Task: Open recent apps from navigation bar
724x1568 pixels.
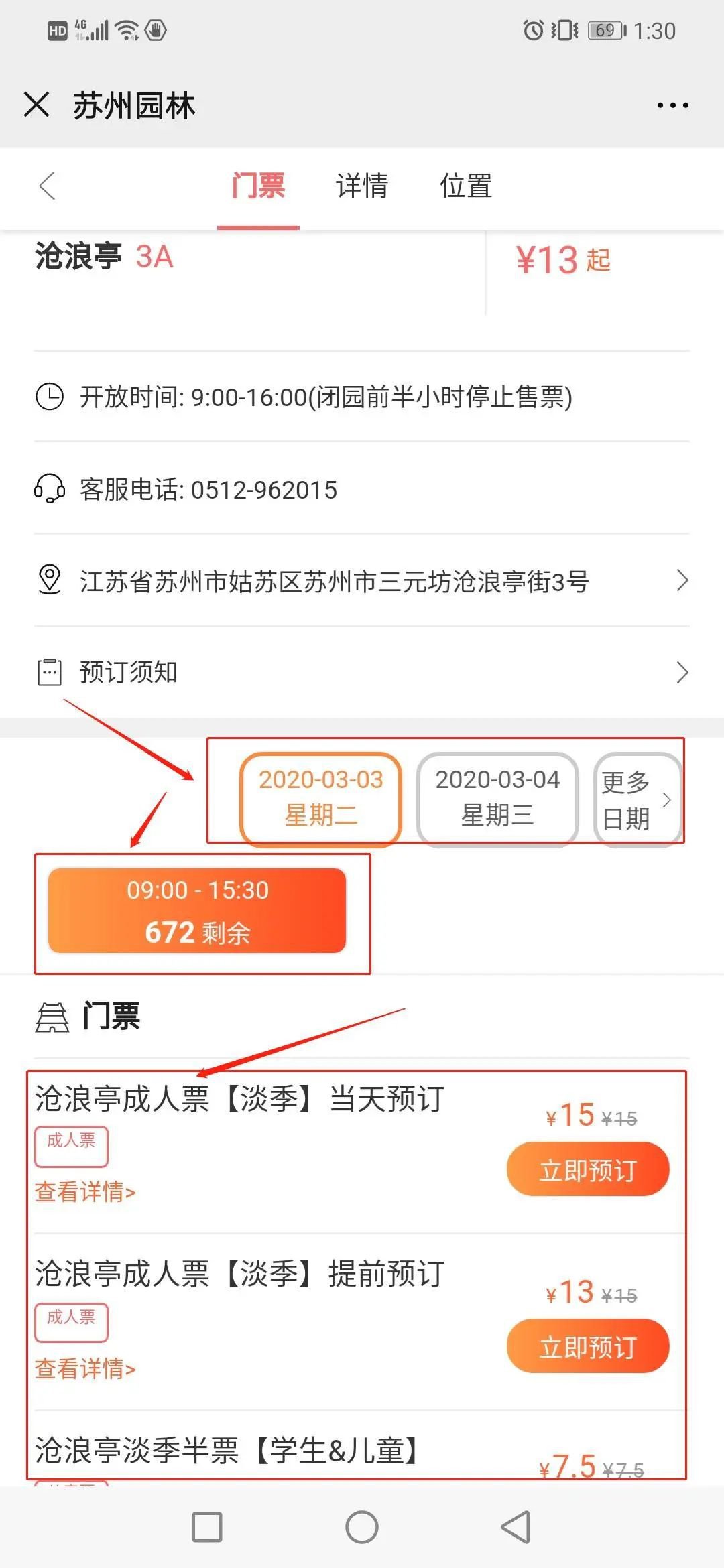Action: pos(207,1527)
